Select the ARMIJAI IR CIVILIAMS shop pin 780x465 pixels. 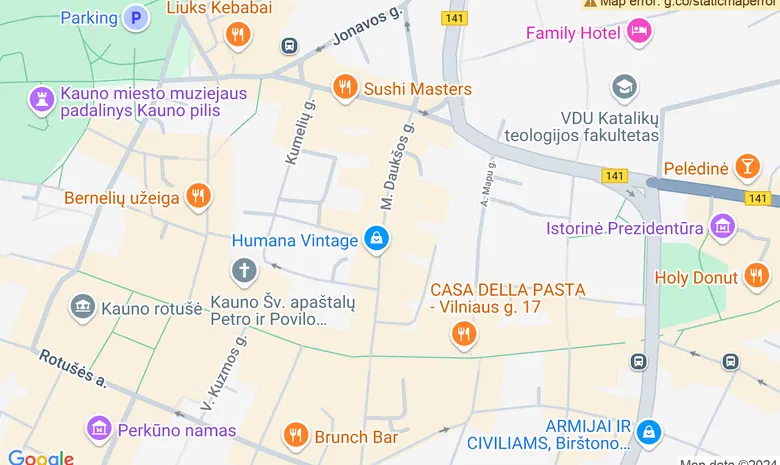tap(649, 432)
